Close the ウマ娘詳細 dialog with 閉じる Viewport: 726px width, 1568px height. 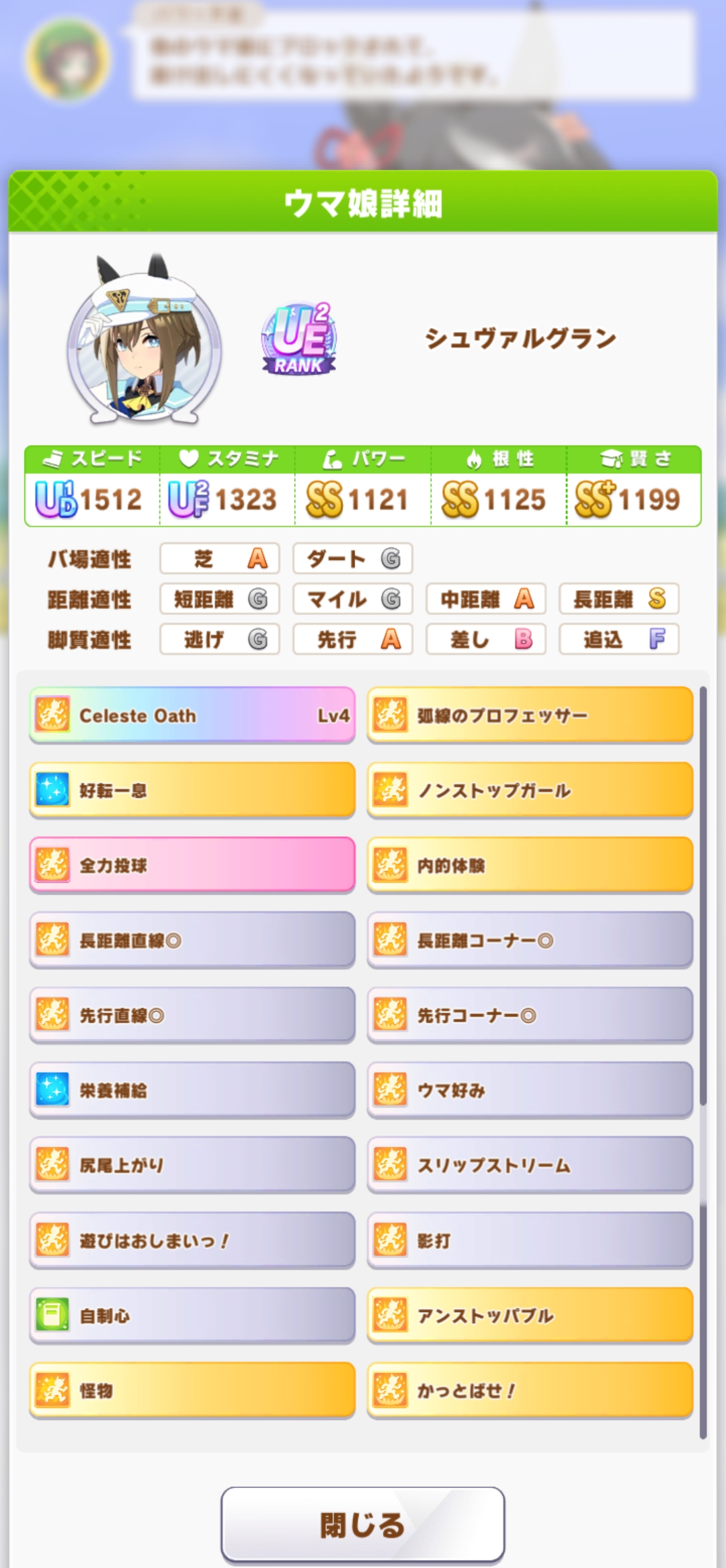point(362,1524)
